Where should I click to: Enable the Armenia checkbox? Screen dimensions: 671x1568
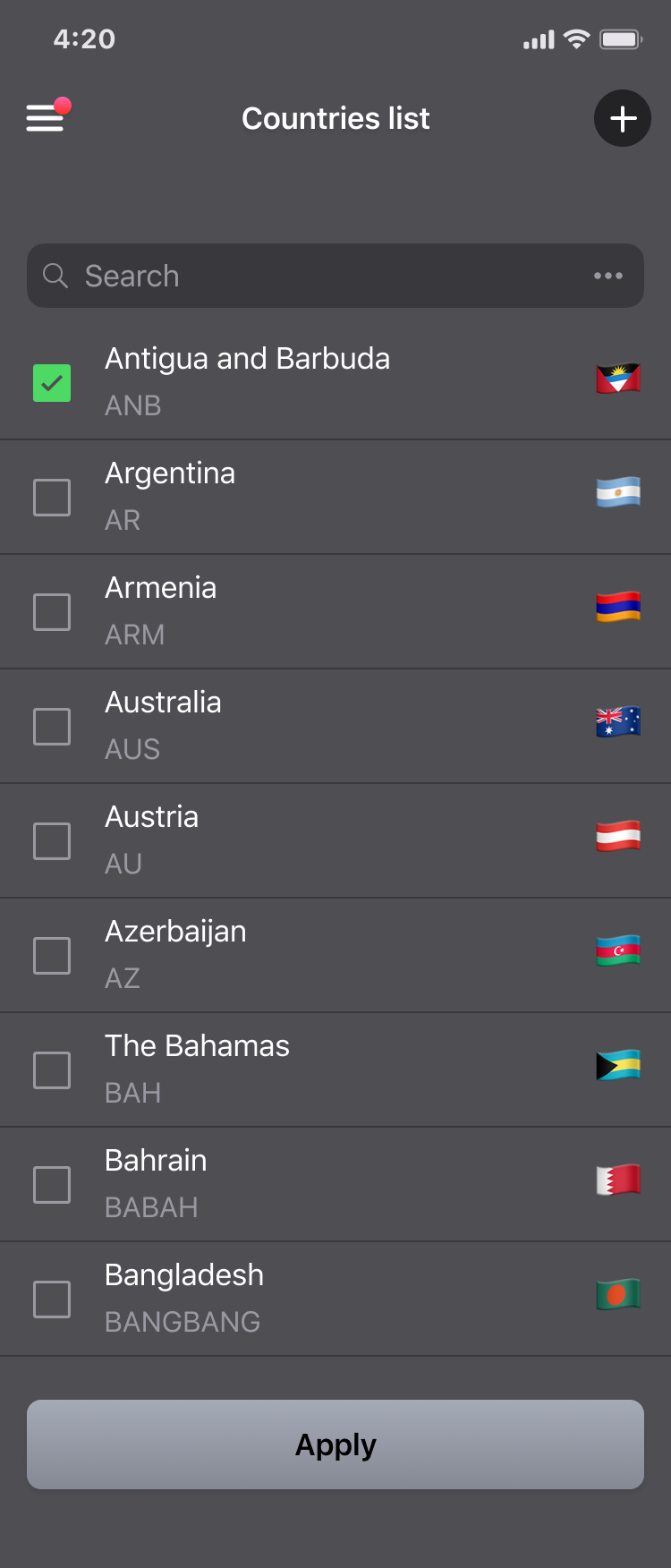click(x=52, y=612)
